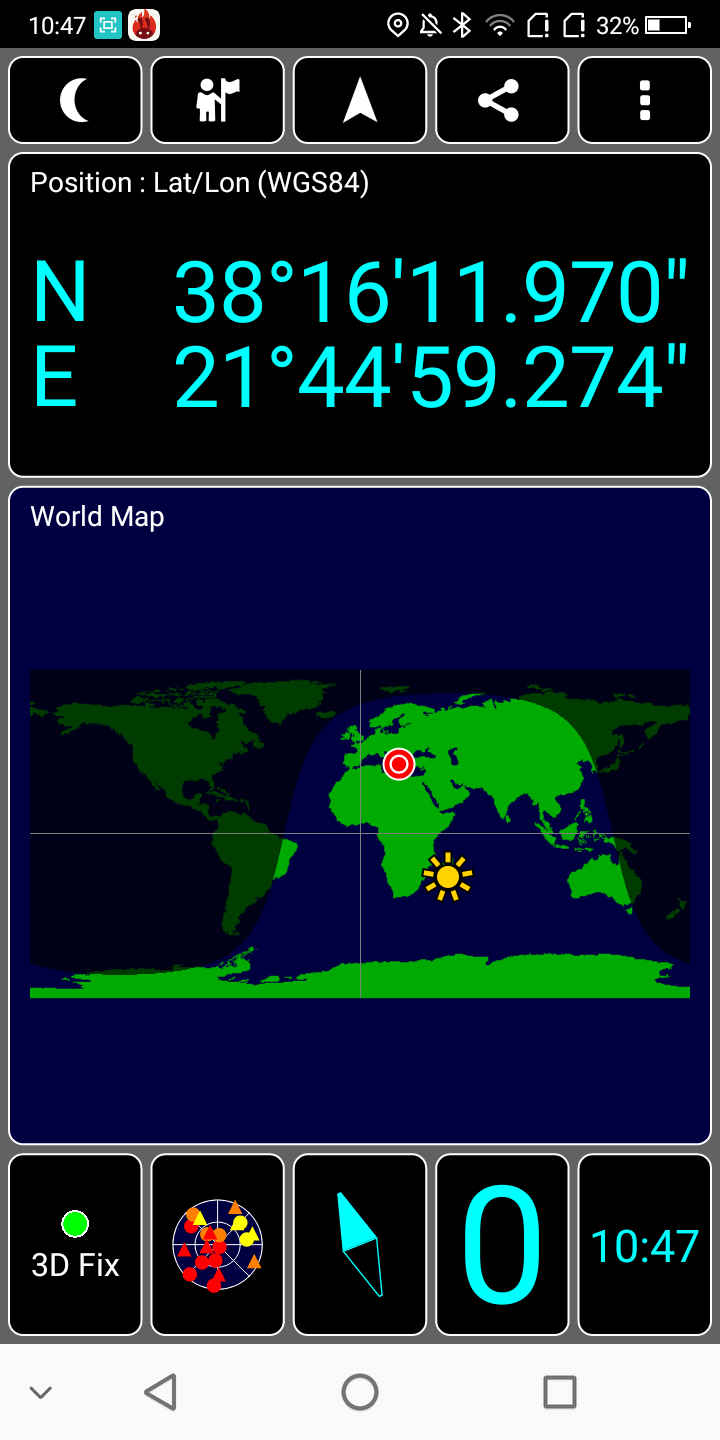Go back with the system back button
720x1440 pixels.
pyautogui.click(x=161, y=1392)
